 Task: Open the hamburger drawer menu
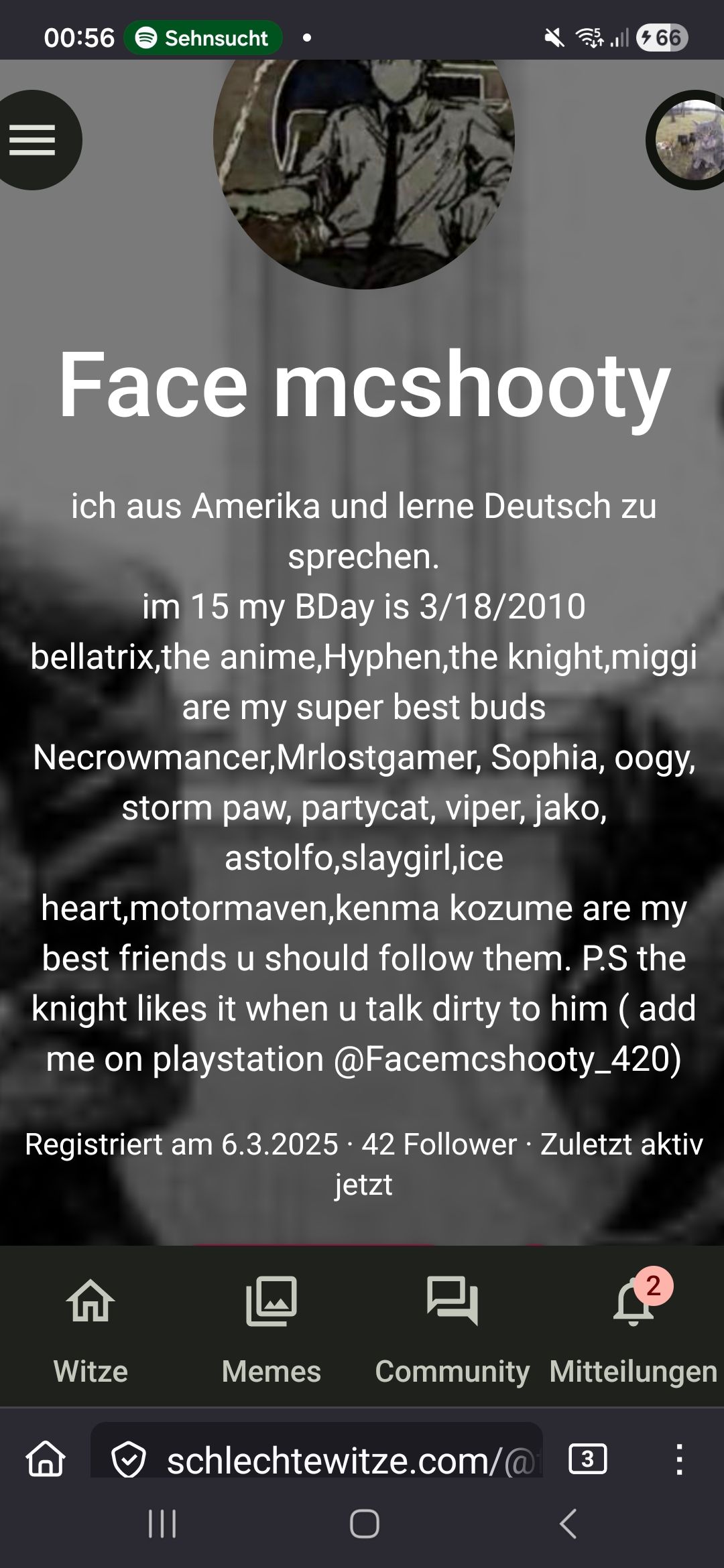pos(32,140)
